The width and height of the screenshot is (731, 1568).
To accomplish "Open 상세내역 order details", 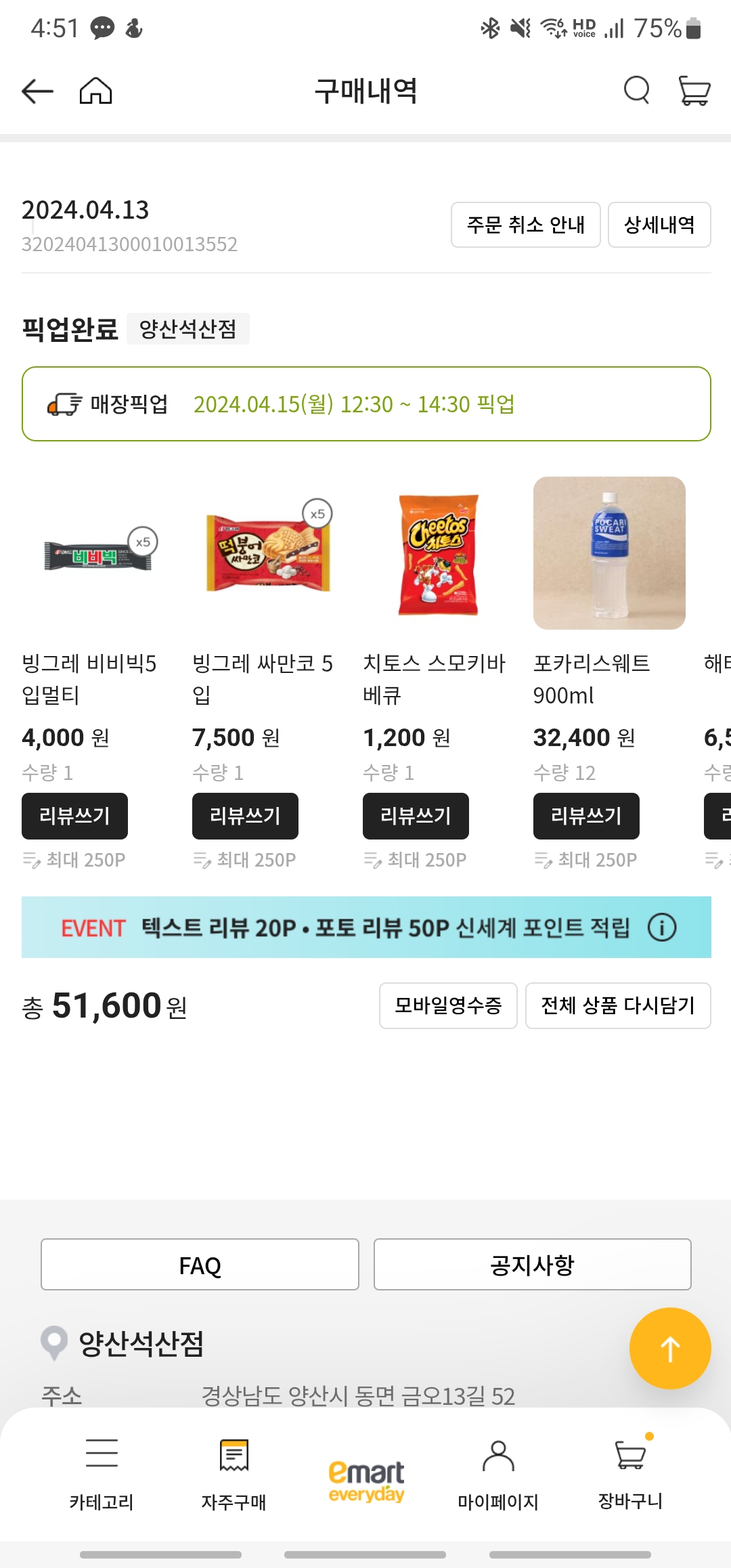I will pos(659,225).
